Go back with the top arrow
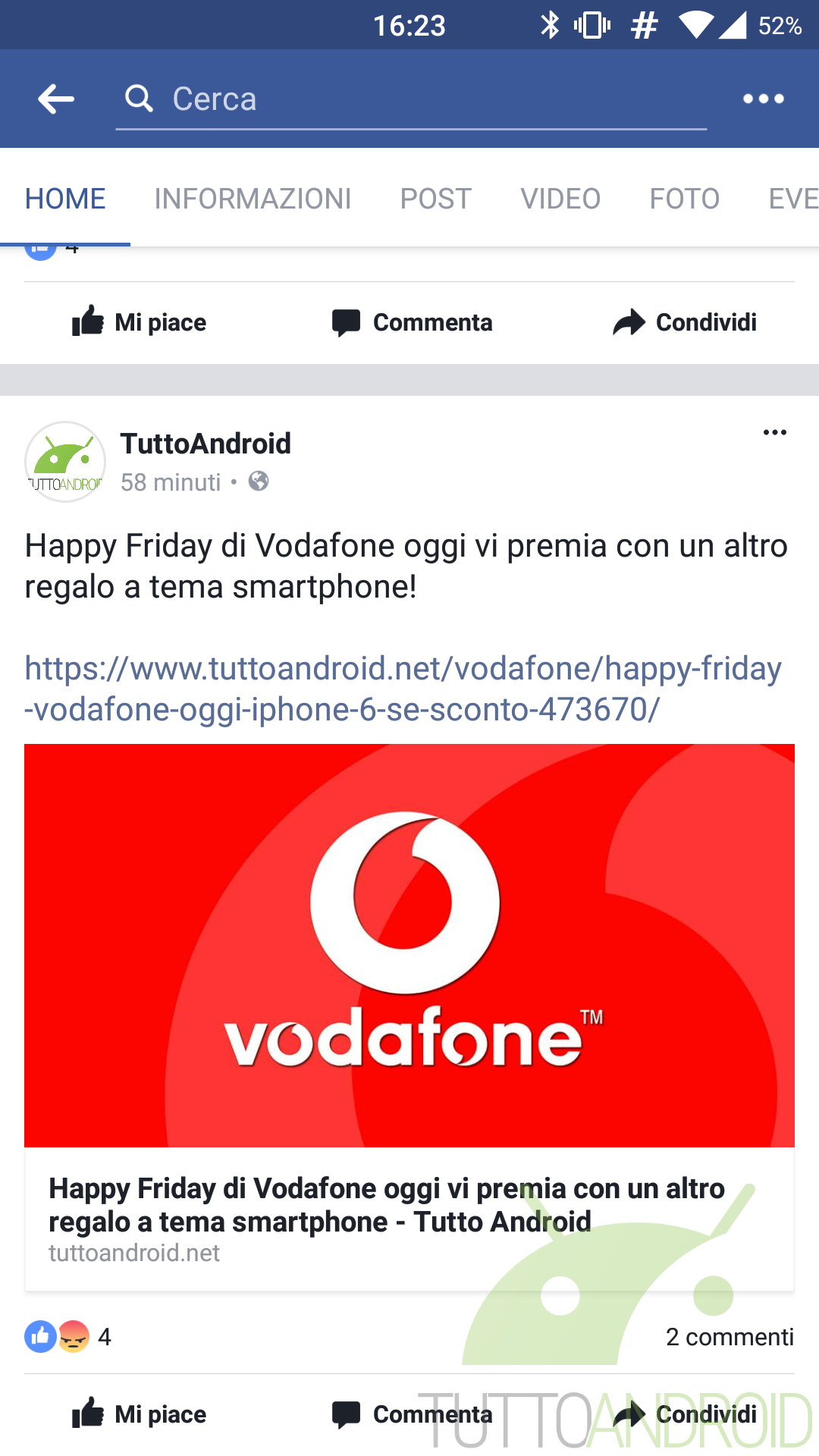This screenshot has height=1456, width=819. [x=56, y=99]
